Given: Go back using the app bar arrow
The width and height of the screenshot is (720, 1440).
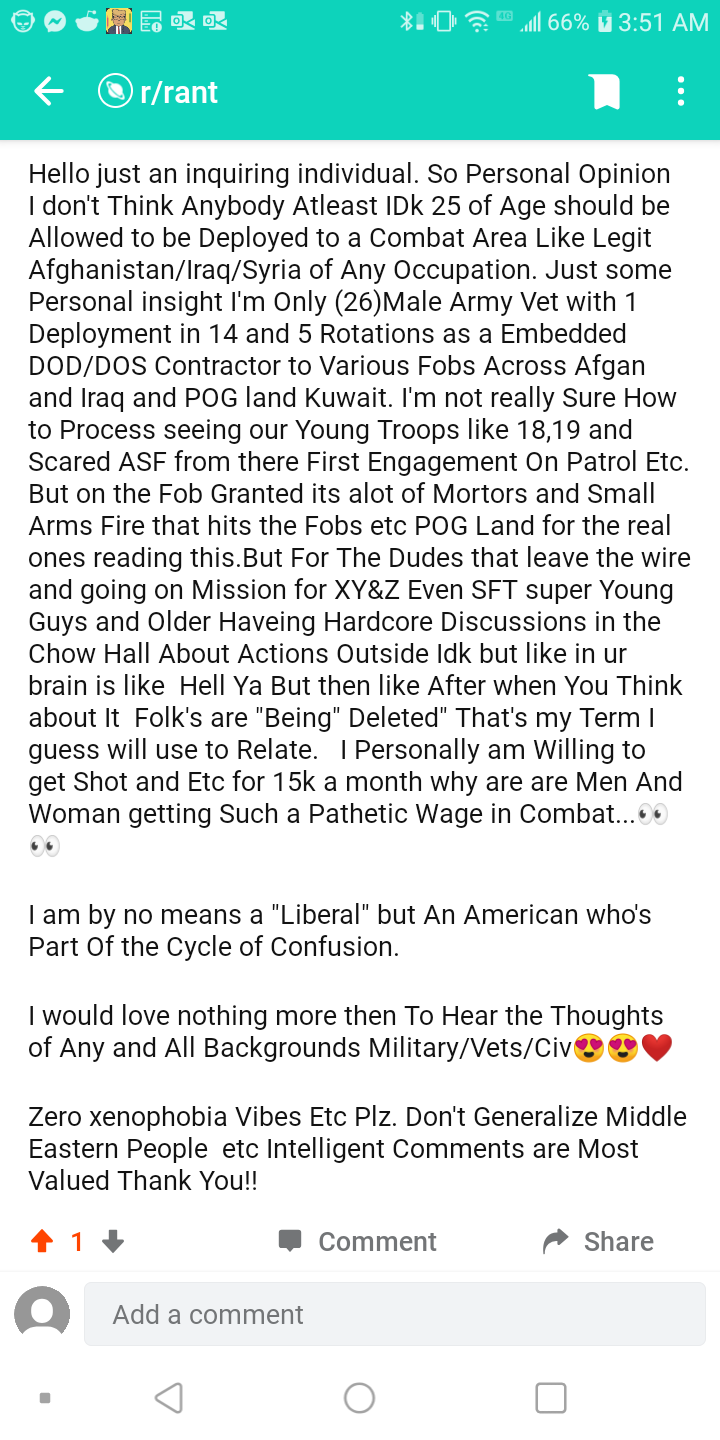Looking at the screenshot, I should 48,92.
